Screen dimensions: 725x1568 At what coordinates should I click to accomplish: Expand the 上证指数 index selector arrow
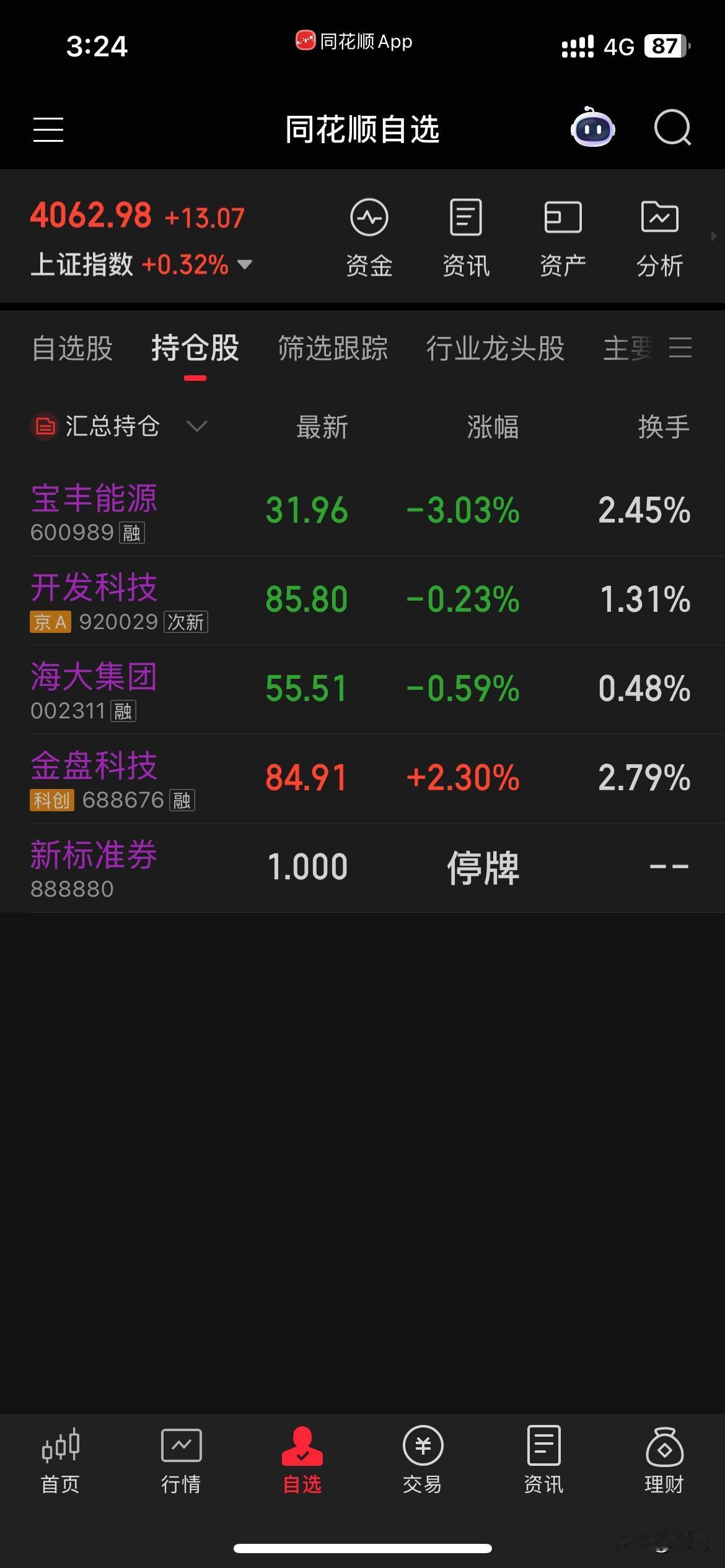point(244,264)
